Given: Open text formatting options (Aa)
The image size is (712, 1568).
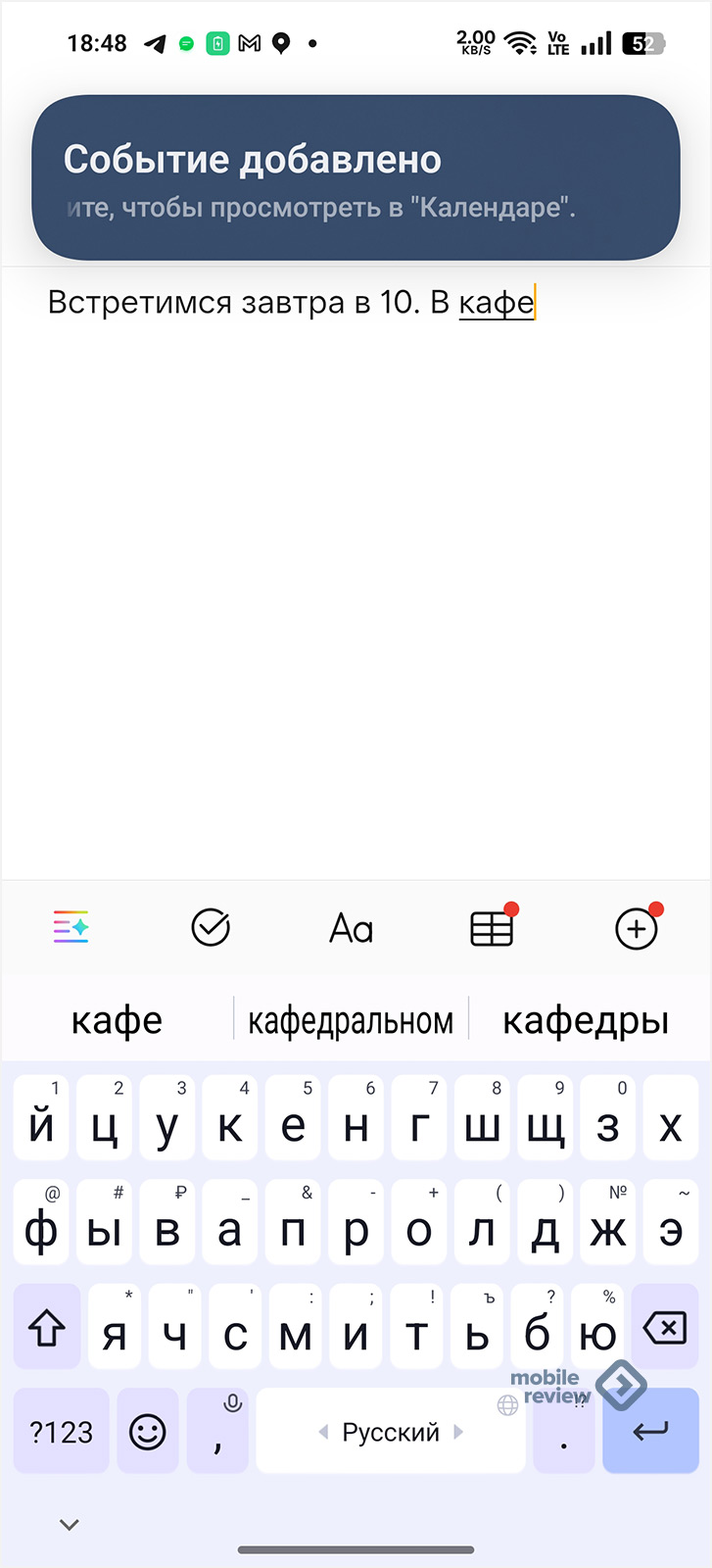Looking at the screenshot, I should coord(352,928).
